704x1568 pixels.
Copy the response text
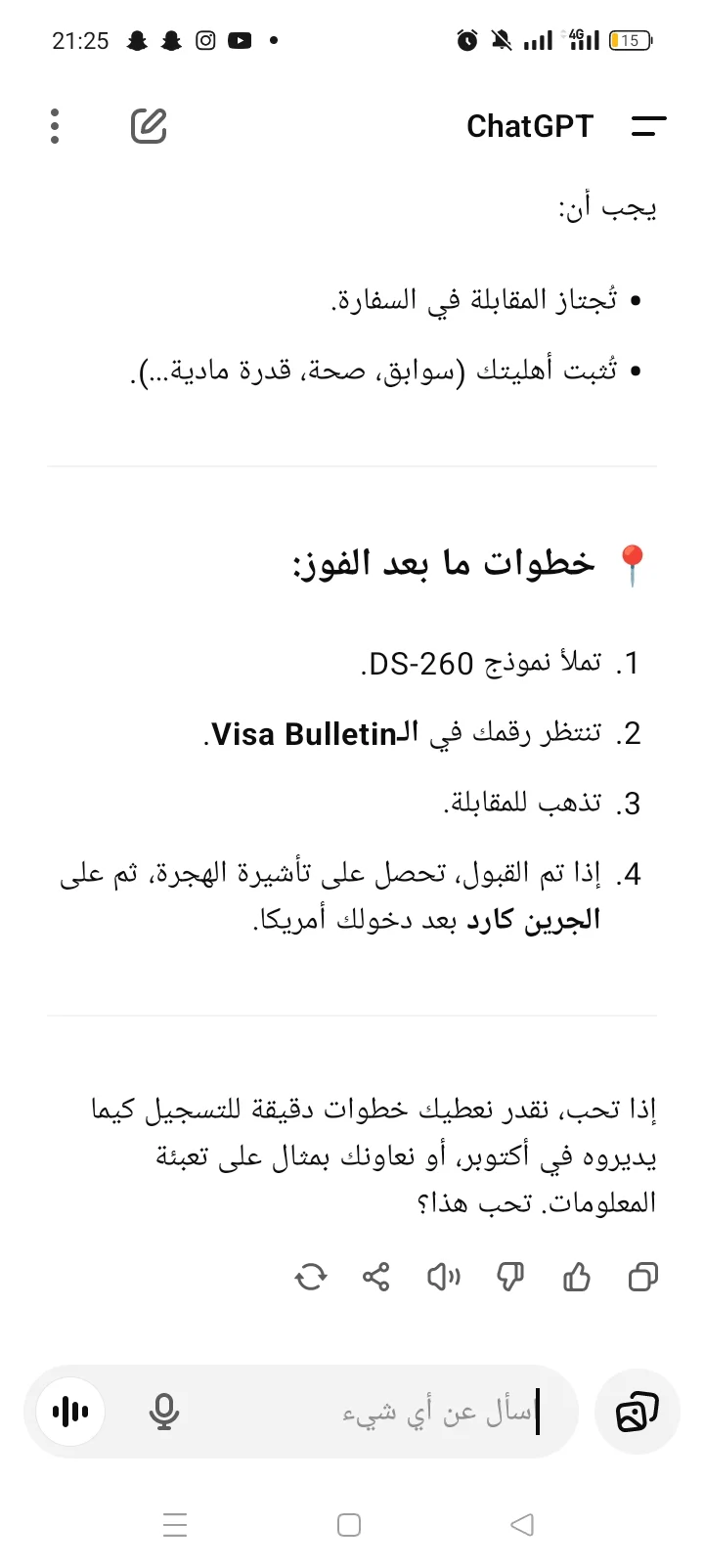[643, 1277]
